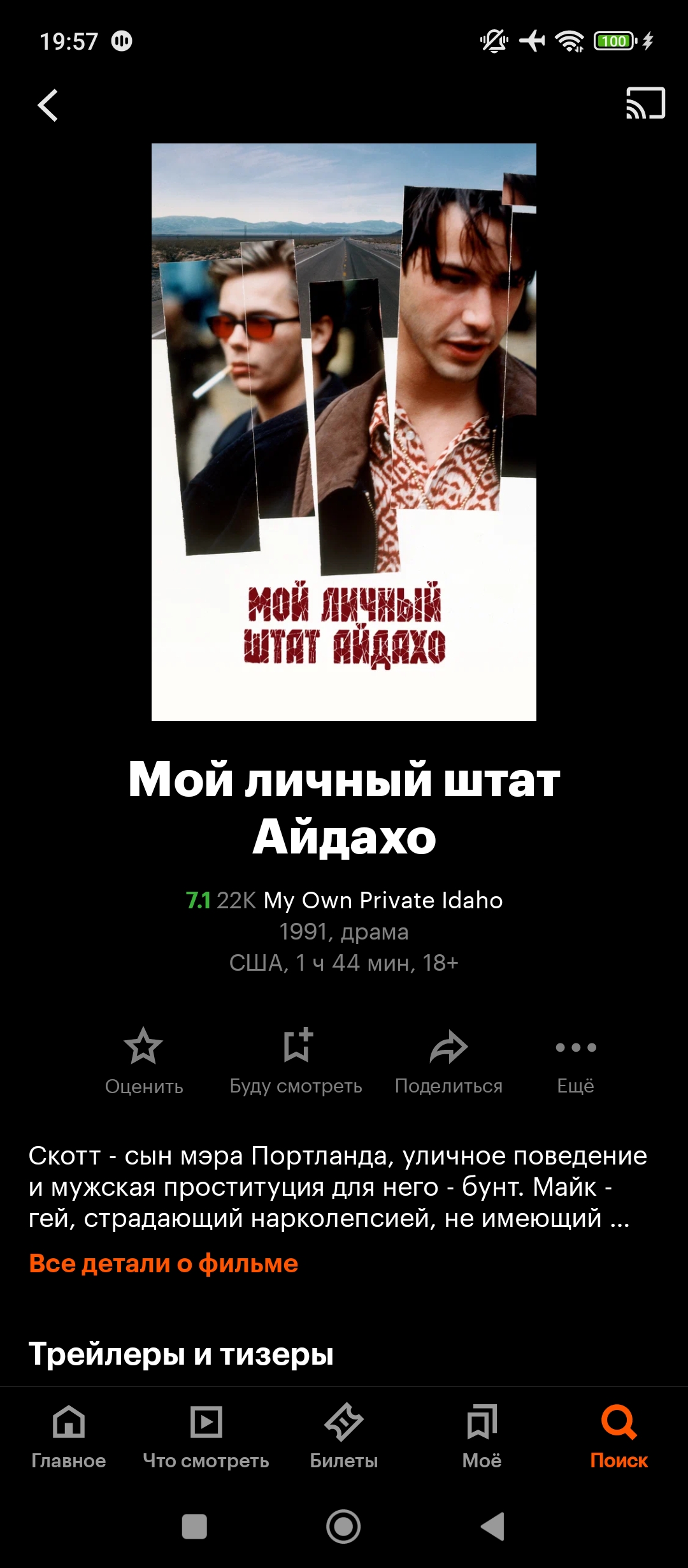Image resolution: width=688 pixels, height=1568 pixels.
Task: Open recent apps with the square button
Action: [x=194, y=1527]
